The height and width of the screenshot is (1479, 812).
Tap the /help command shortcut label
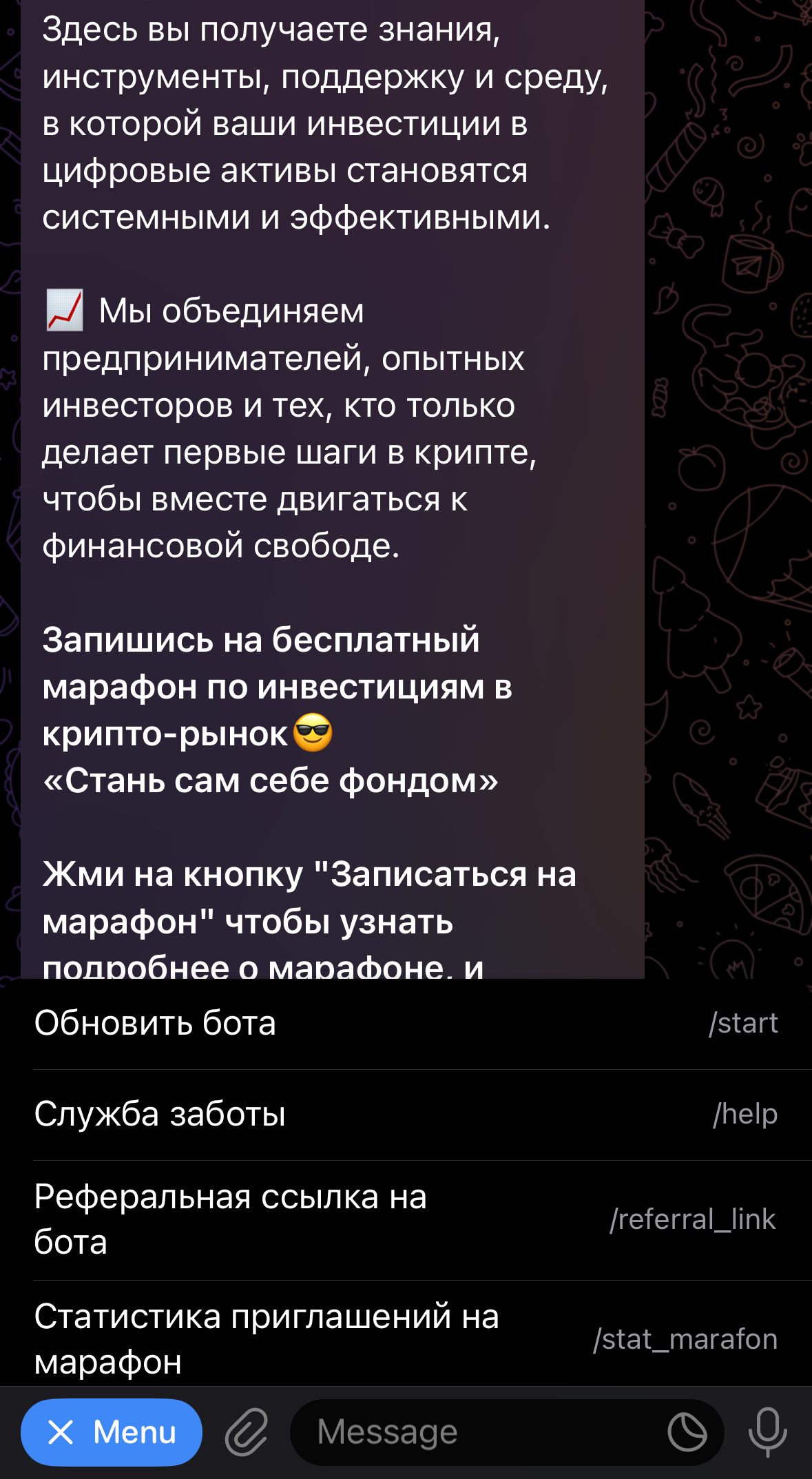[745, 1112]
